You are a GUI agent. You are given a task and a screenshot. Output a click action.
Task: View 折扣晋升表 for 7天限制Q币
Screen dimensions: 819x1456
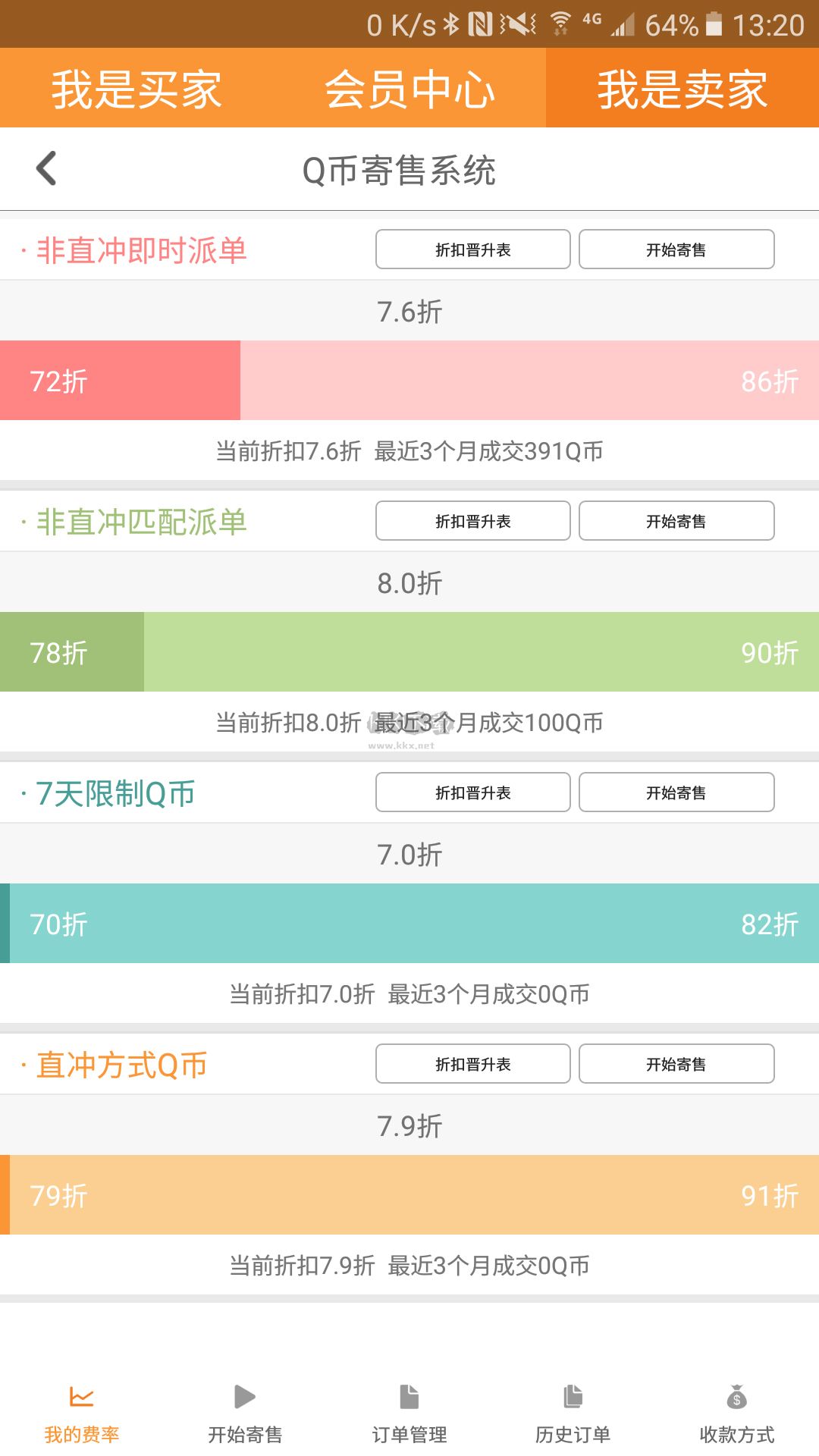tap(472, 792)
